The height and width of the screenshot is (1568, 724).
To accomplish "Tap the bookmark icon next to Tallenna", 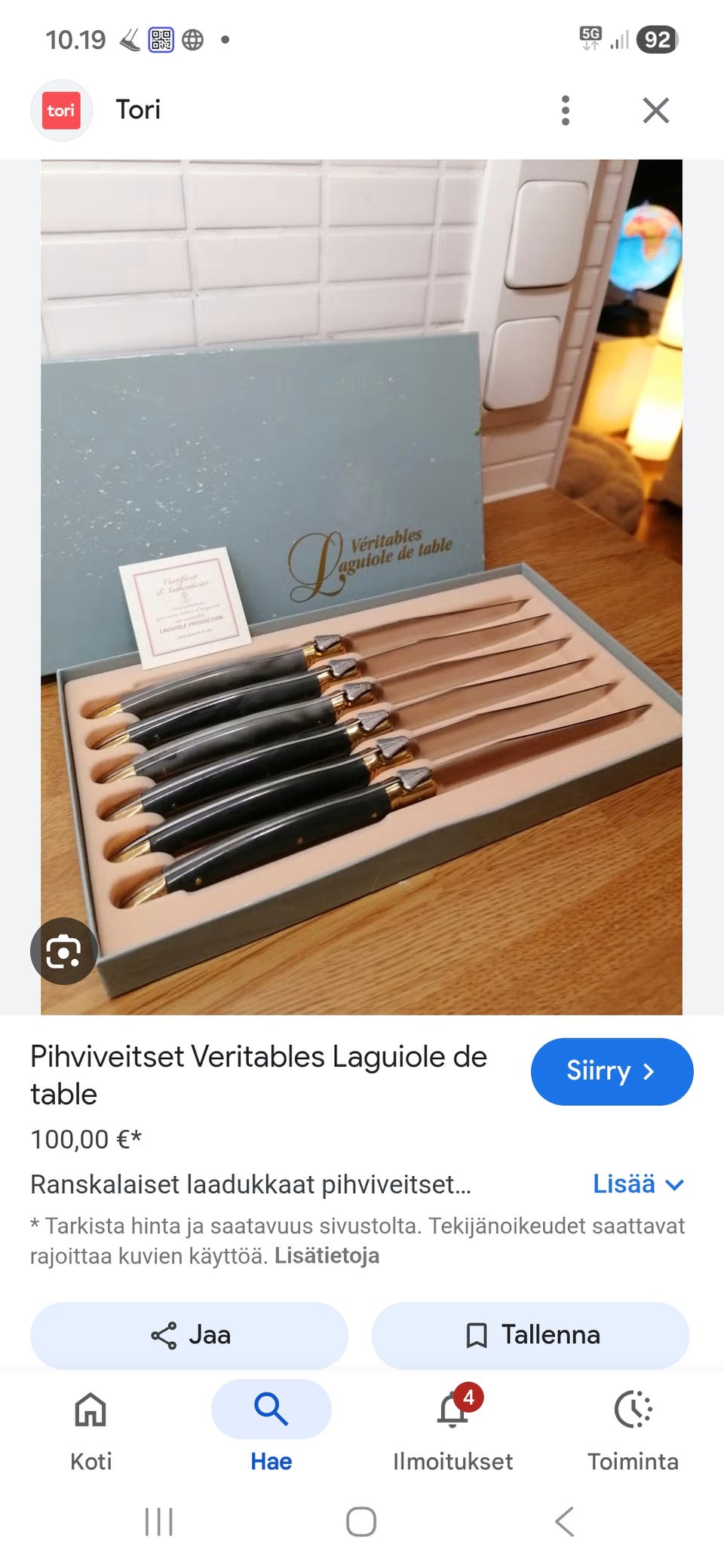I will tap(478, 1334).
